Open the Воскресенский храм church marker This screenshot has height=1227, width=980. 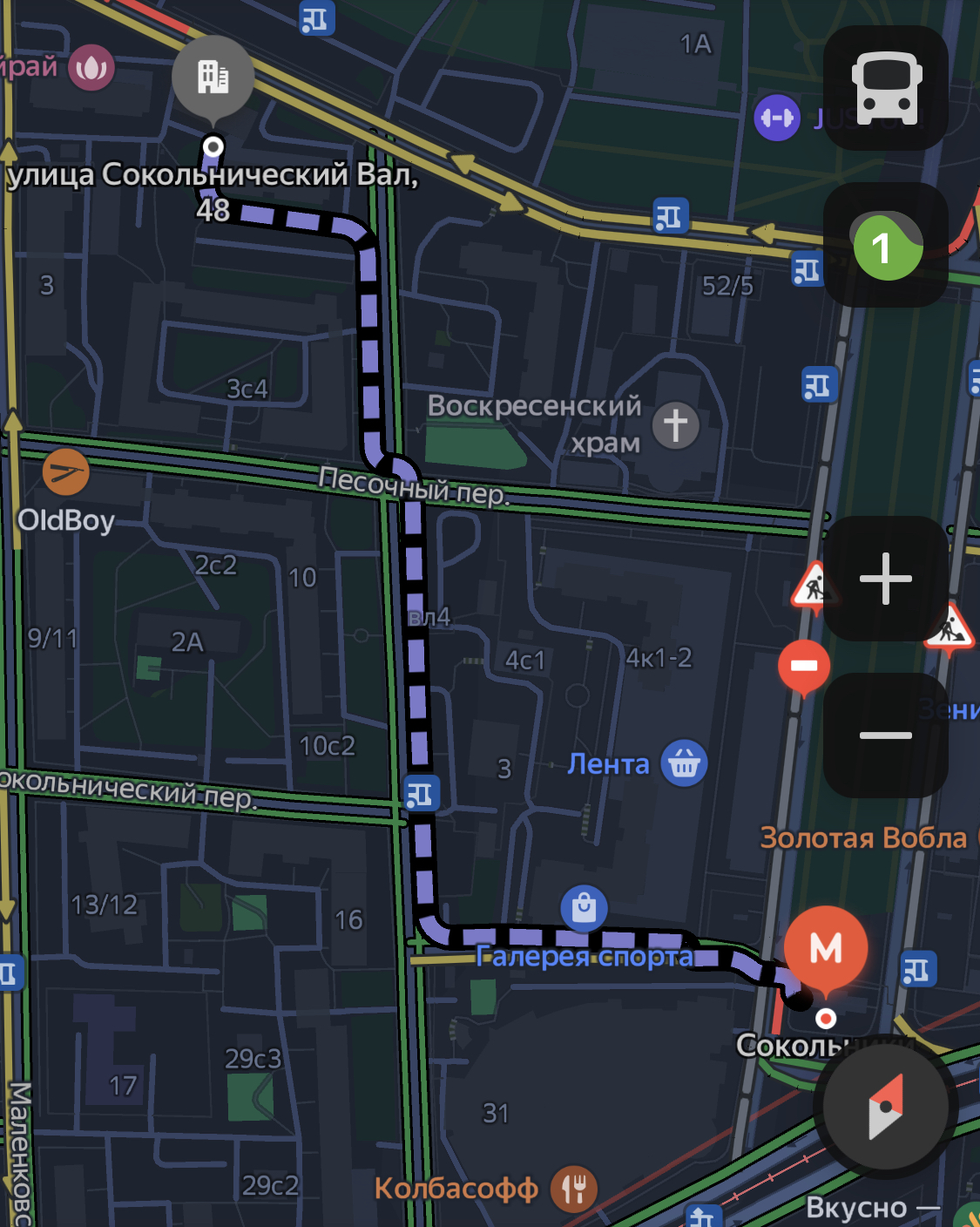pos(676,425)
